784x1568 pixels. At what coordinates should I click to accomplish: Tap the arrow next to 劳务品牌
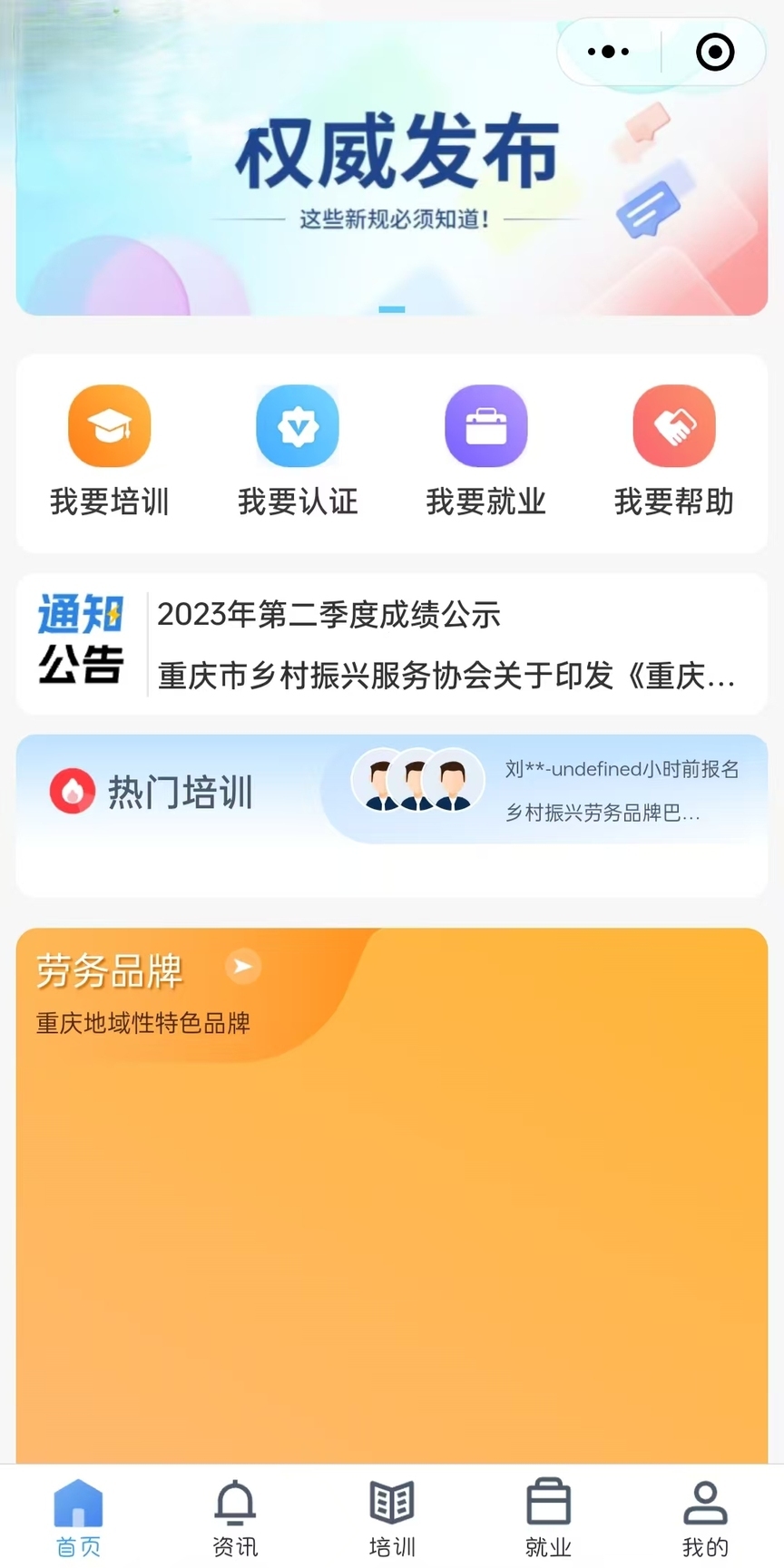[243, 967]
